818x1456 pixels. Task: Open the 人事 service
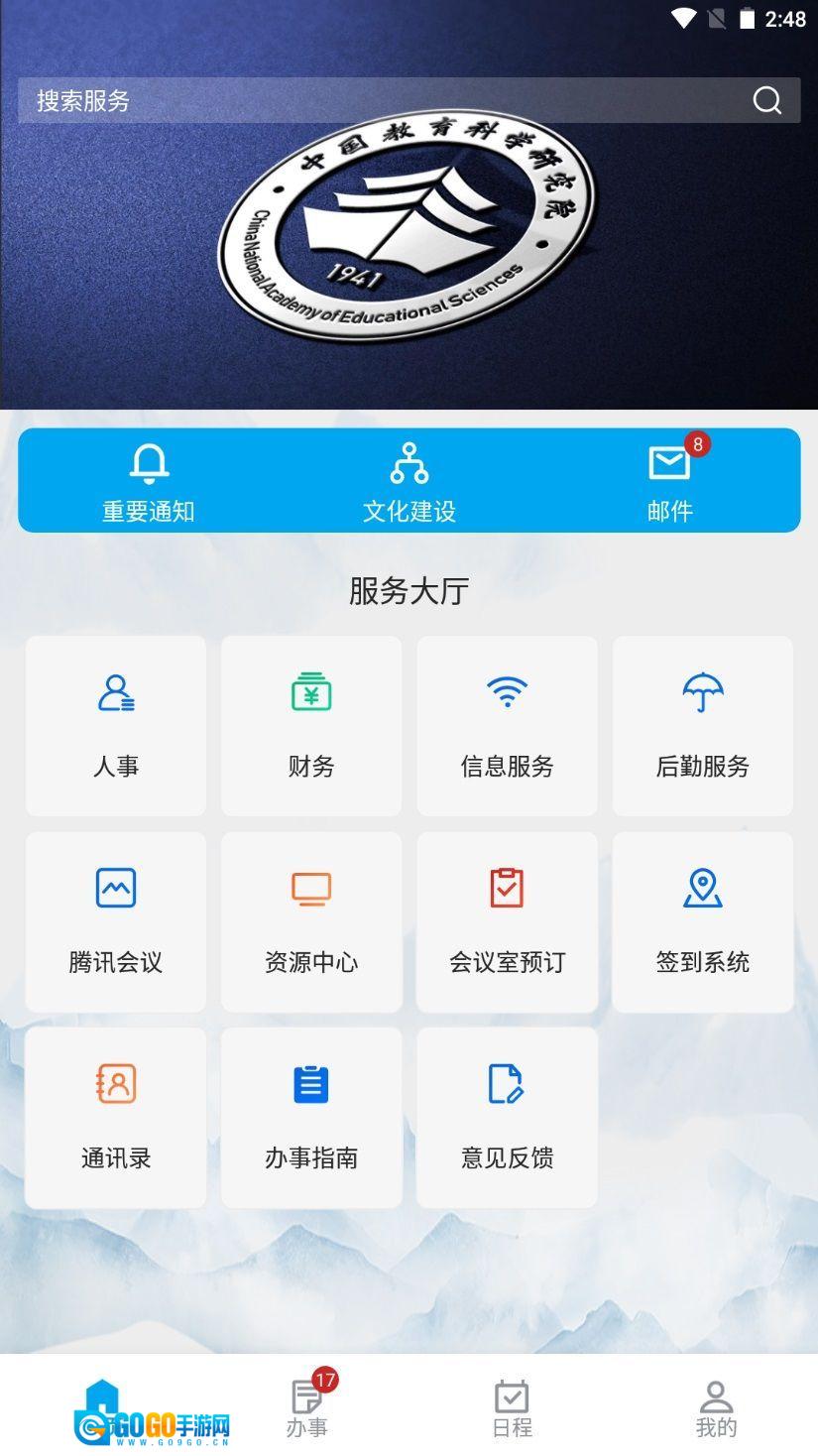(116, 726)
